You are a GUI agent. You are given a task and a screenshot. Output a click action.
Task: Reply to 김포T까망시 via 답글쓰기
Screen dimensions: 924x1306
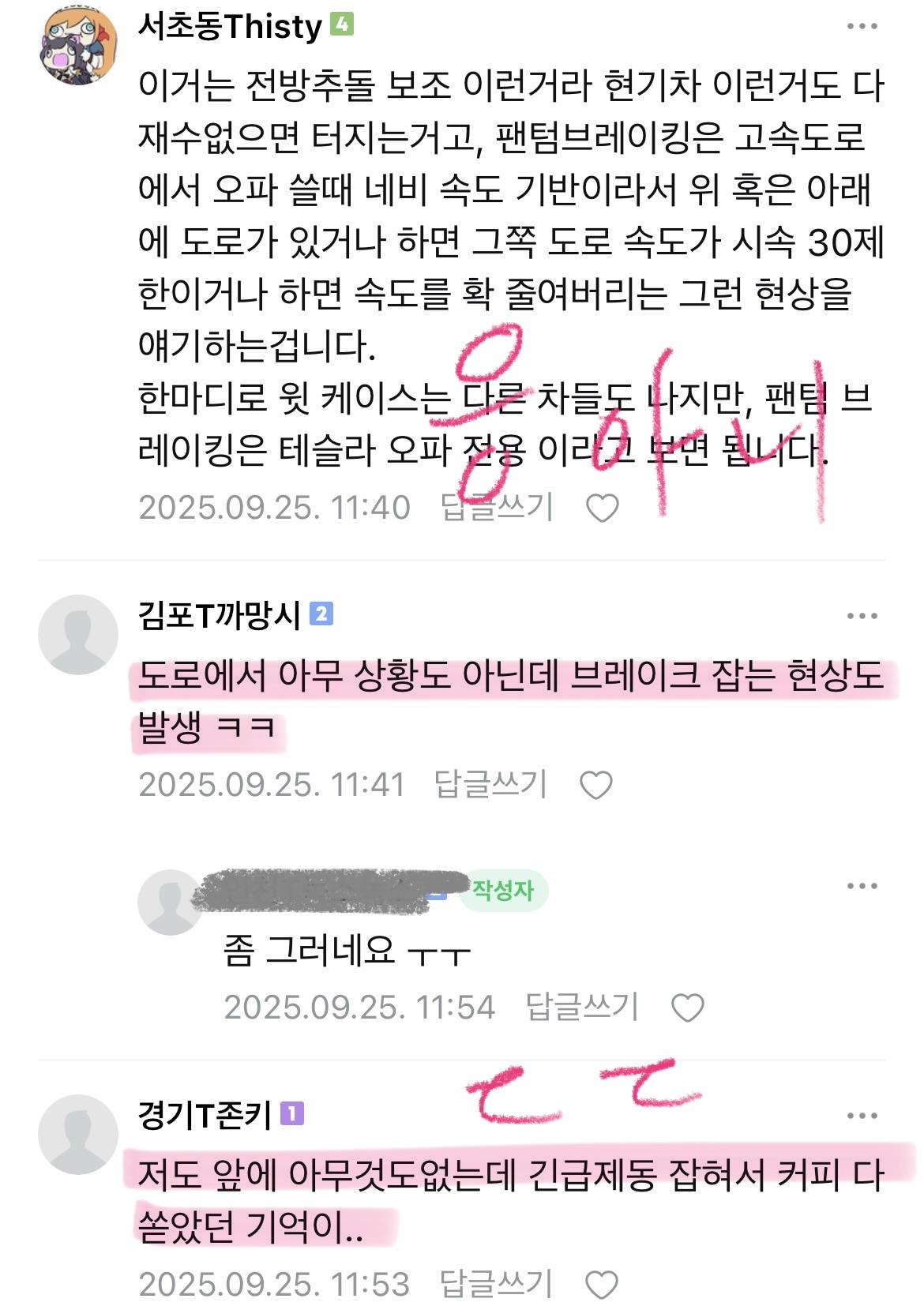click(x=490, y=785)
